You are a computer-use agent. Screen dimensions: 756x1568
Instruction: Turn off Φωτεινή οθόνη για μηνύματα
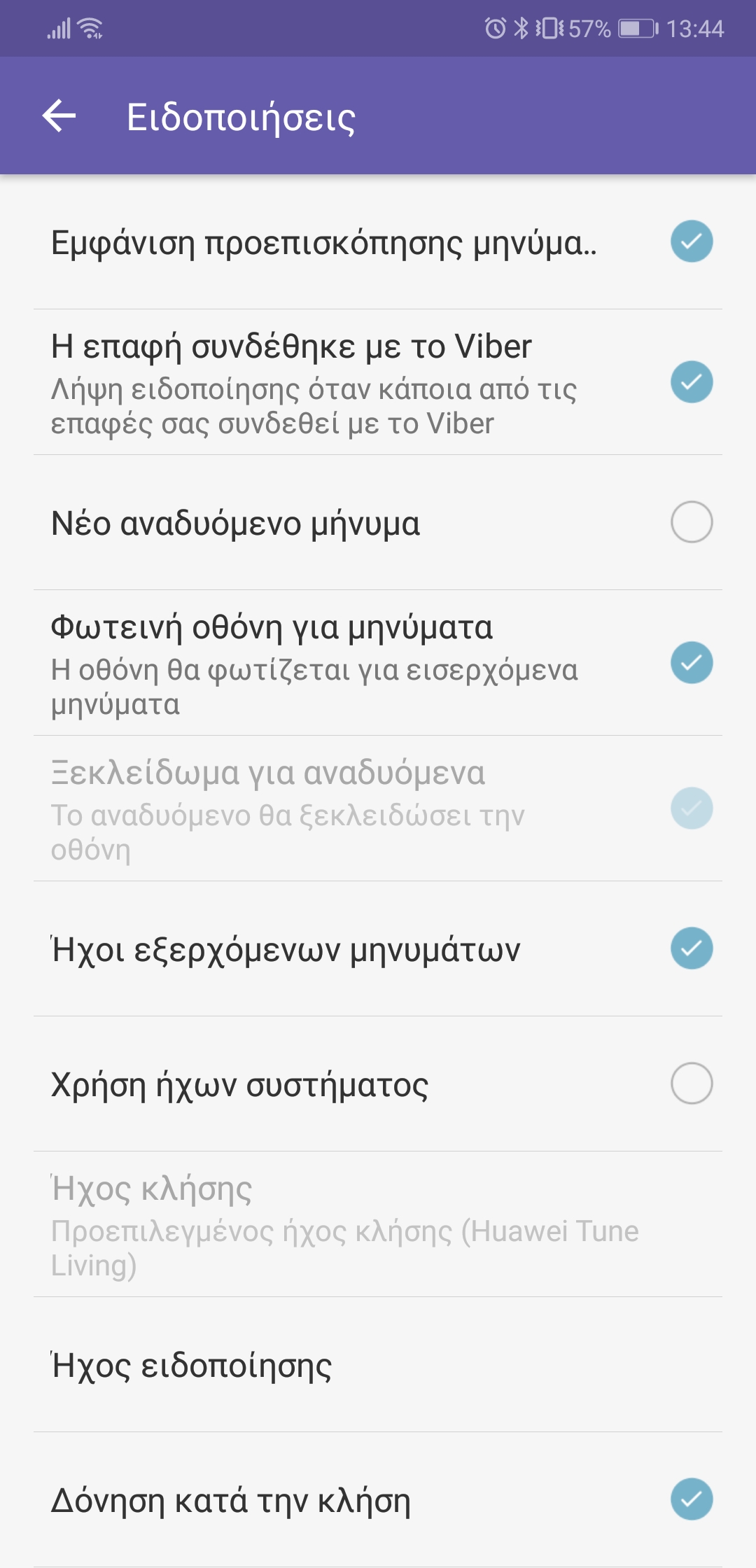pos(692,663)
